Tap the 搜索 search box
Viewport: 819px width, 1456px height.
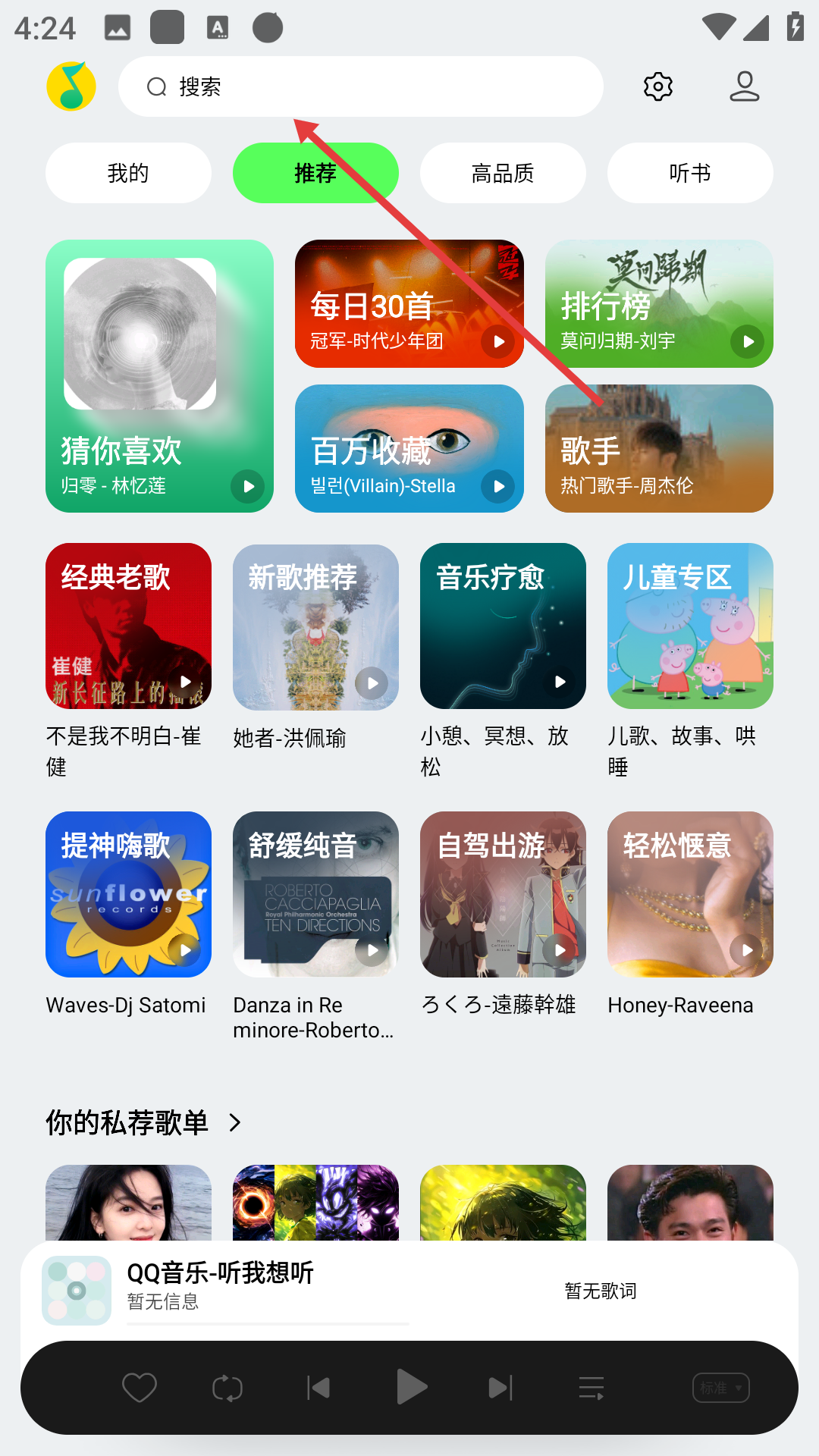pos(361,86)
